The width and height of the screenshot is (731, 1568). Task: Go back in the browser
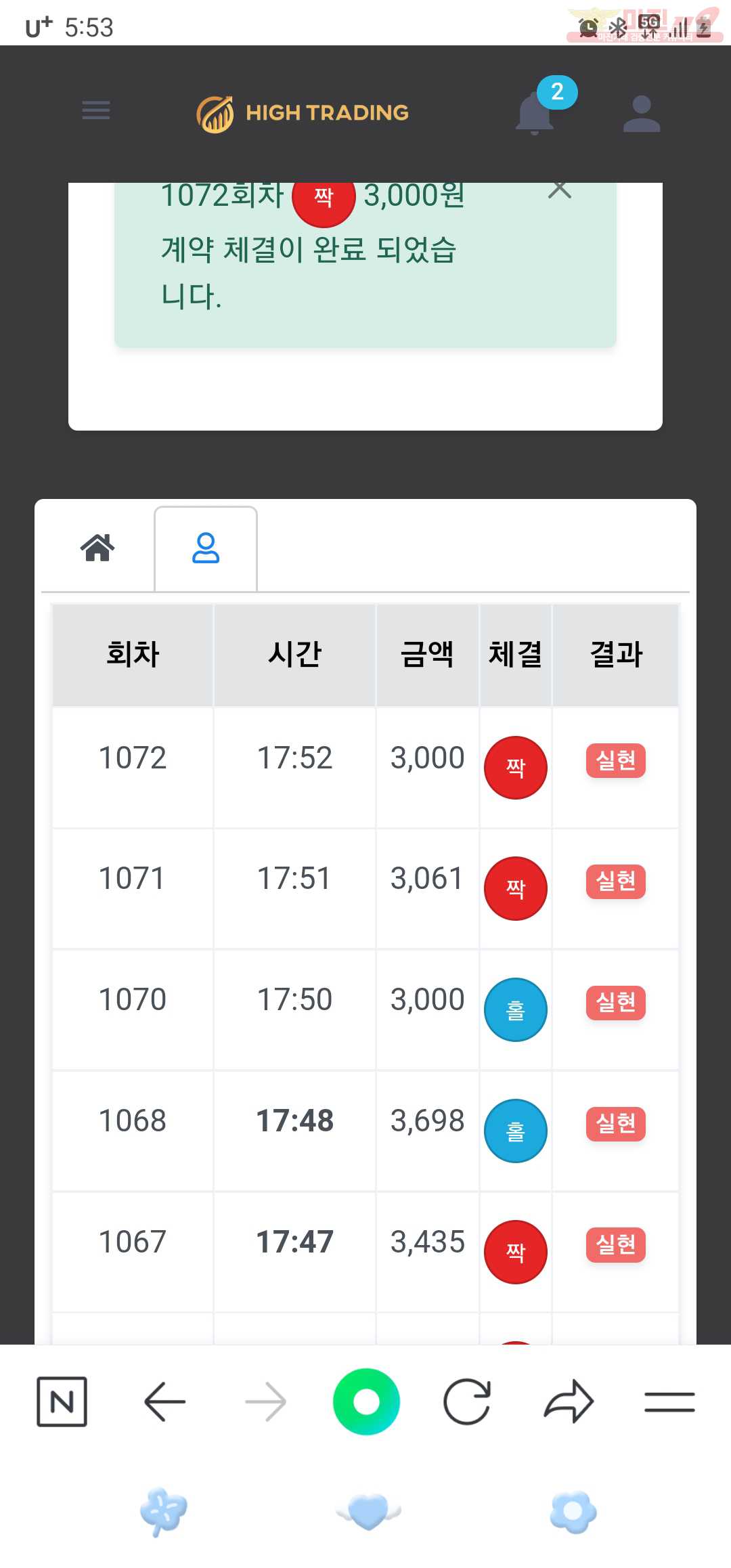[164, 1401]
